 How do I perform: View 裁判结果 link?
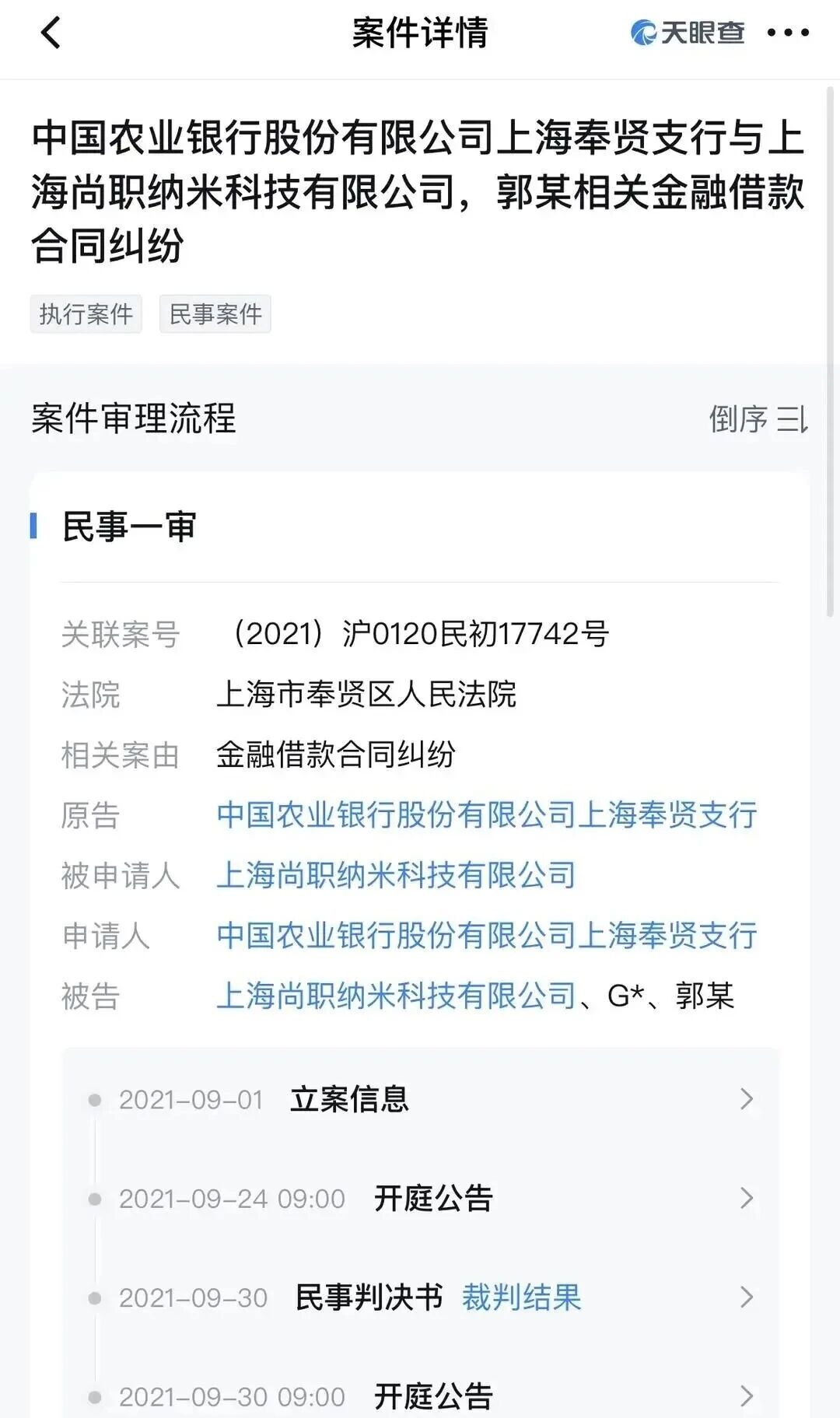pos(521,1297)
